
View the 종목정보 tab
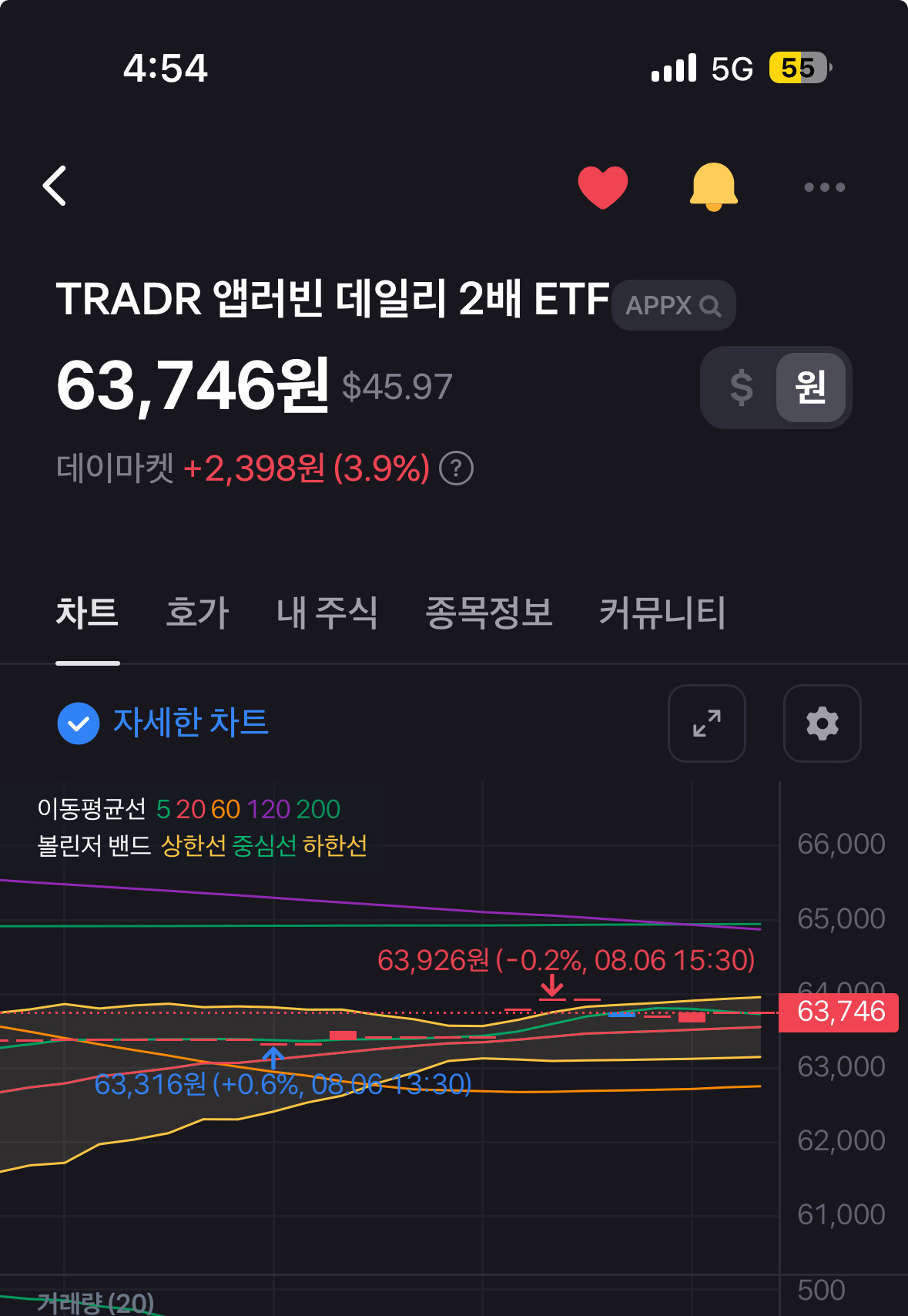[x=489, y=613]
